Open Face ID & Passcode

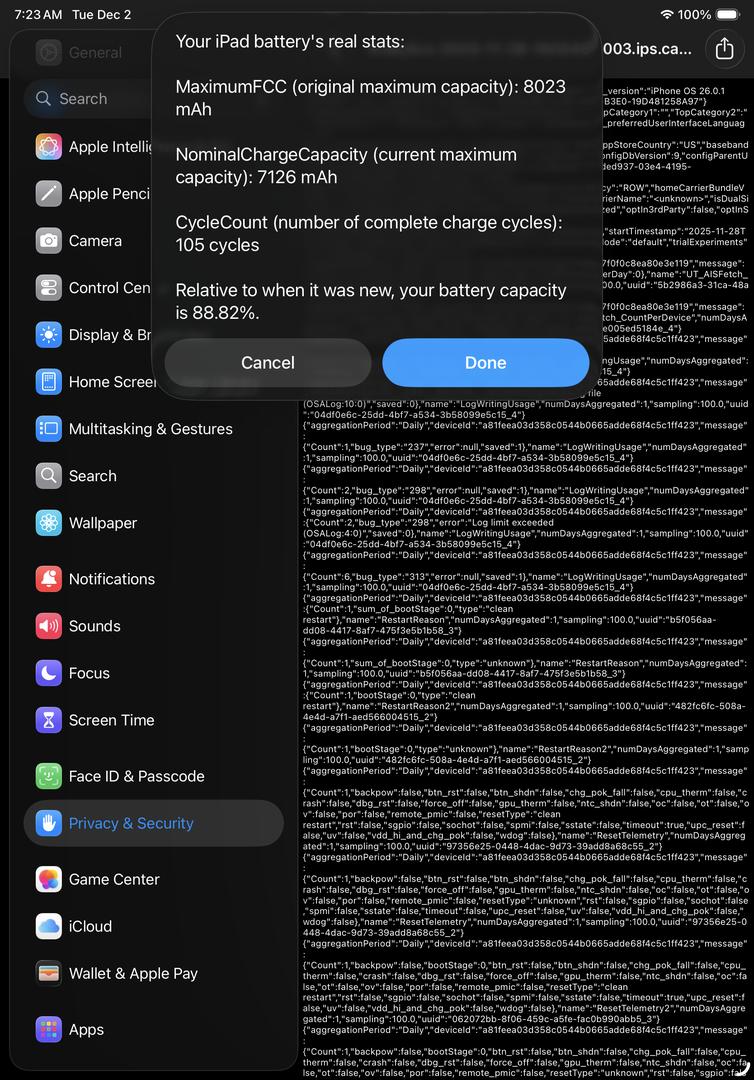(x=136, y=776)
